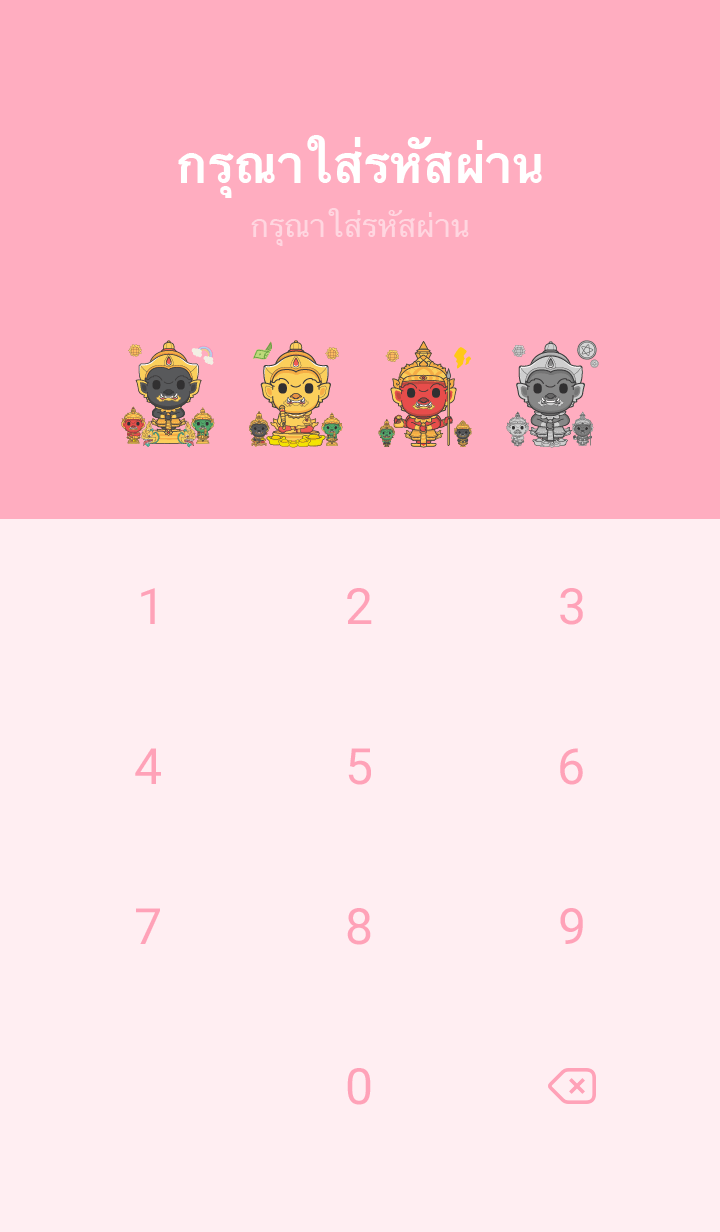Enter digit 0 on the keypad
The height and width of the screenshot is (1232, 720).
coord(359,1087)
